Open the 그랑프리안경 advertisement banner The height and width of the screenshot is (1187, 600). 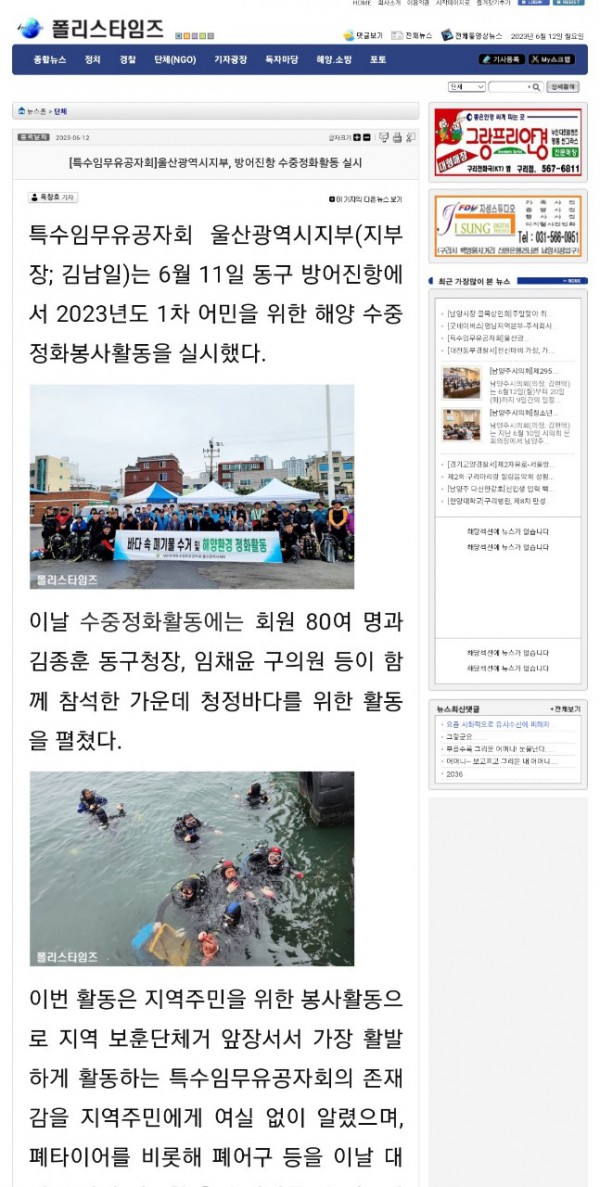pos(508,141)
